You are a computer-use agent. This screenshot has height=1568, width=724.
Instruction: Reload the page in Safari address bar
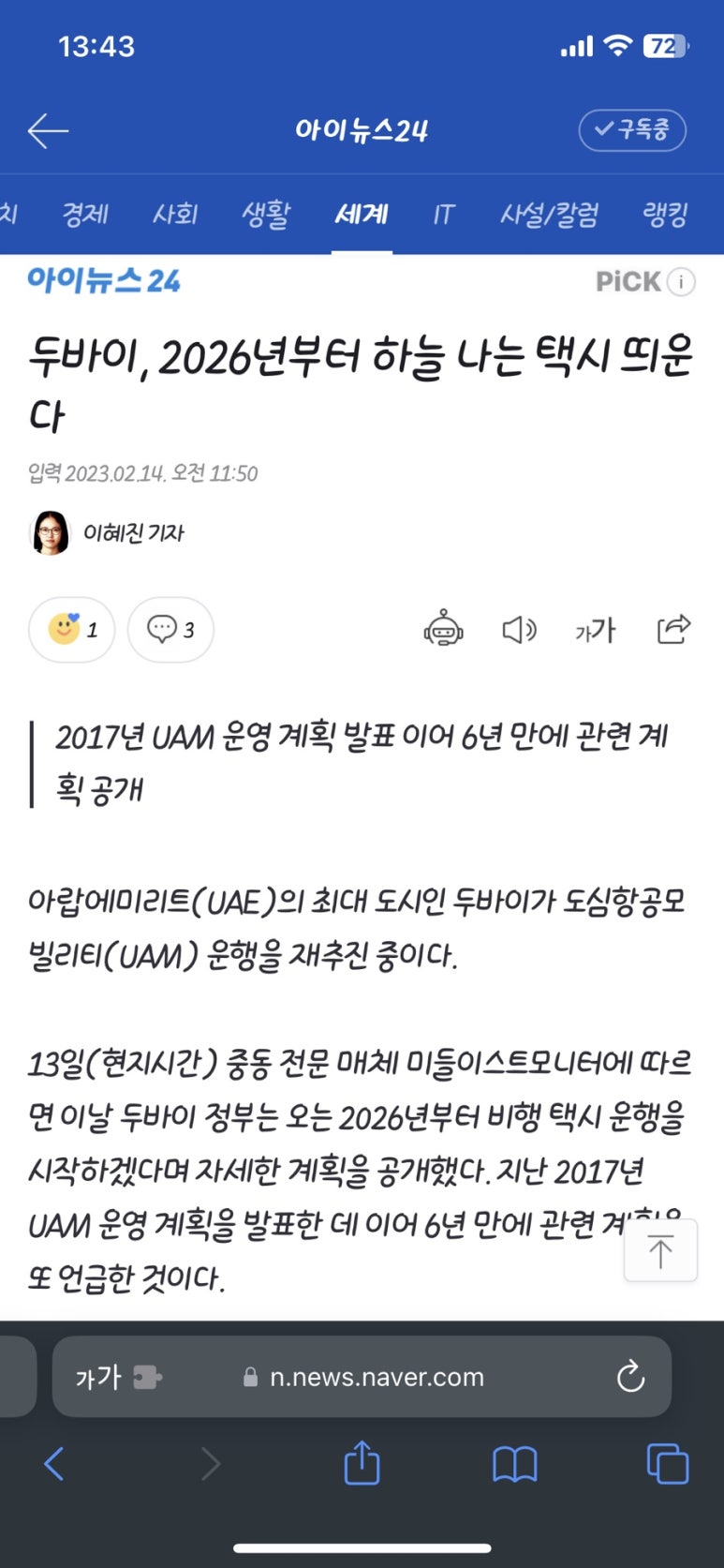tap(630, 1377)
